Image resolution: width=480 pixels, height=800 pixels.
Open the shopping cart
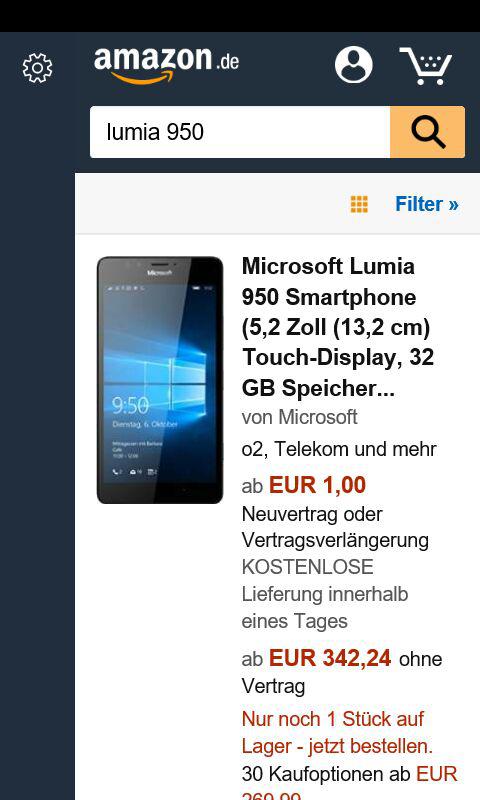[426, 65]
